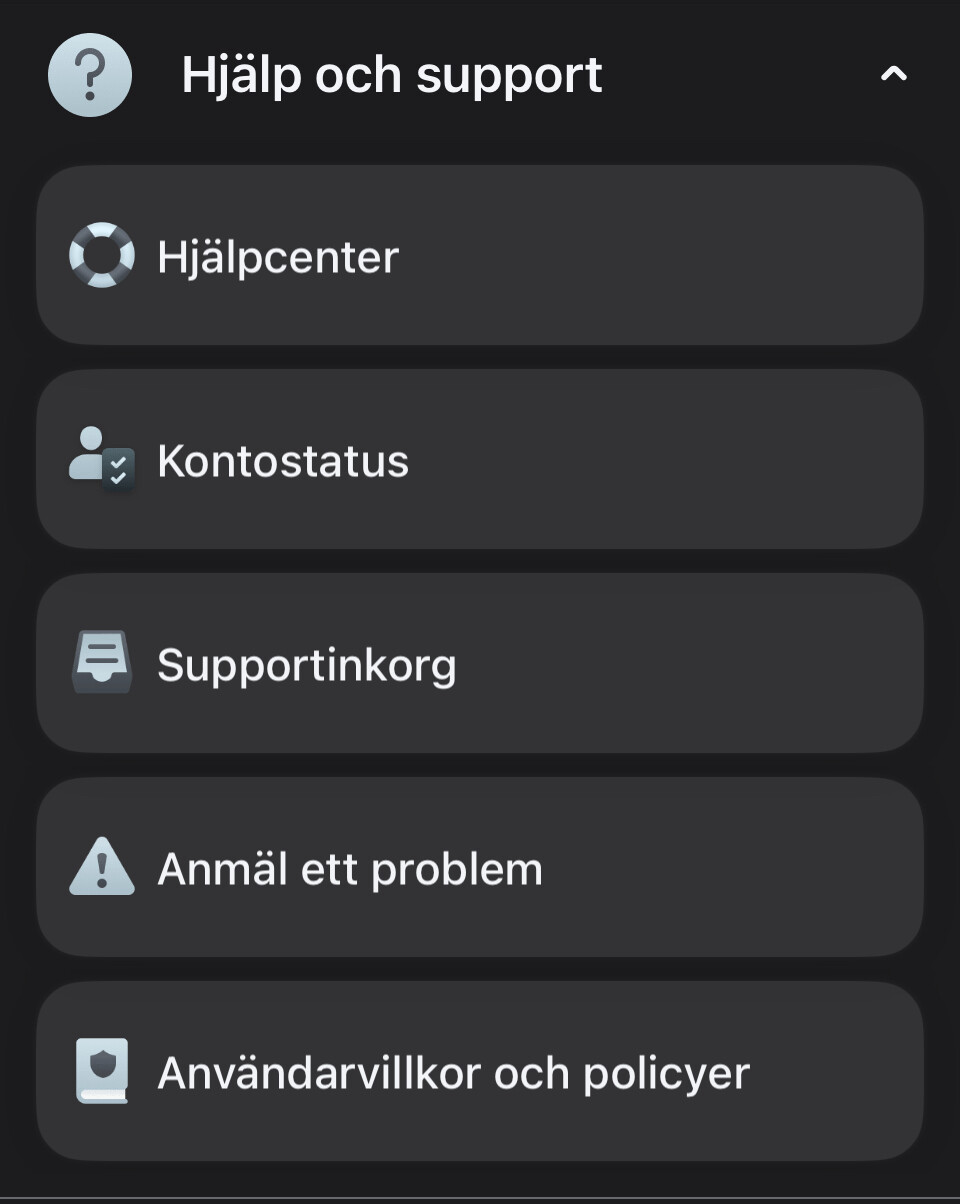960x1204 pixels.
Task: View Kontostatus
Action: pyautogui.click(x=479, y=460)
